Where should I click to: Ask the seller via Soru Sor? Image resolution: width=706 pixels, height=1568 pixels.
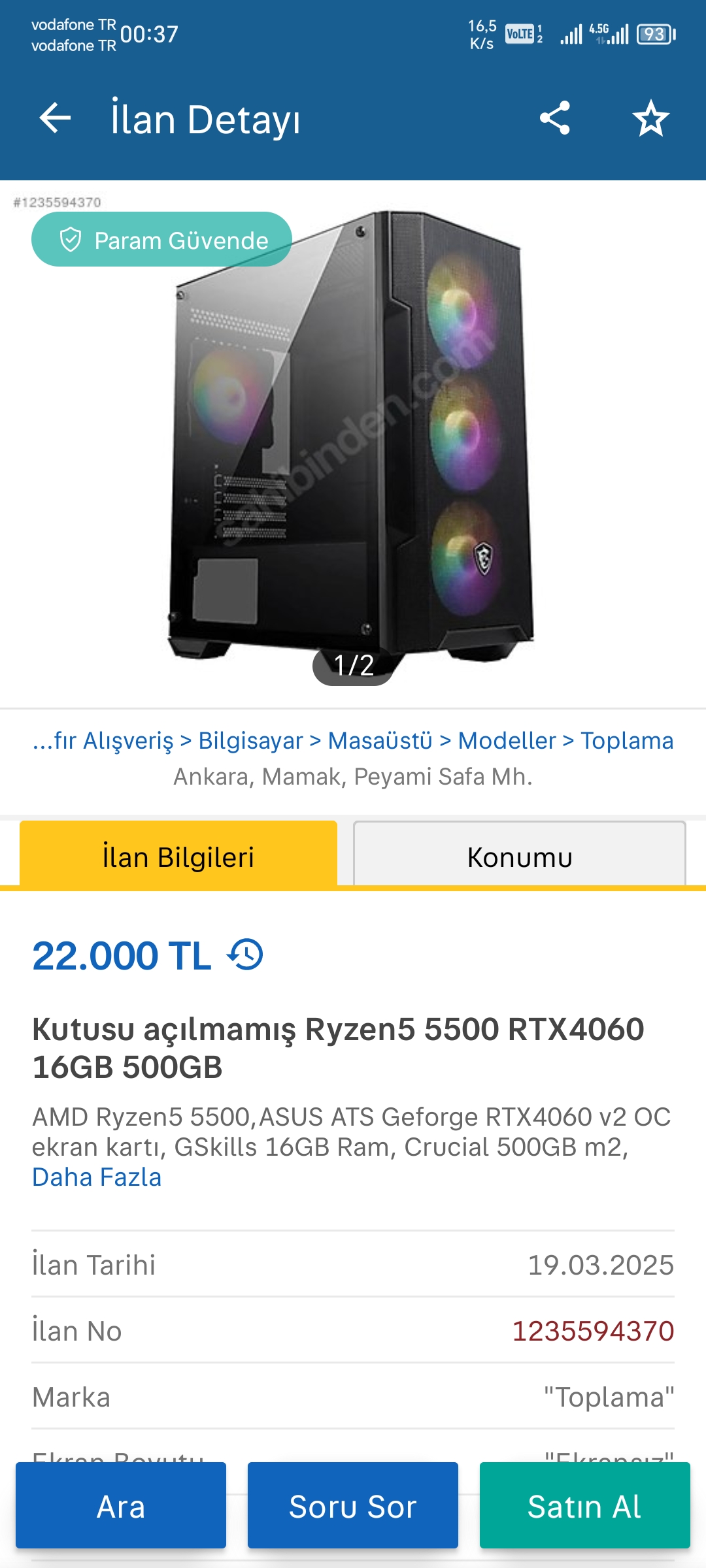coord(353,1506)
